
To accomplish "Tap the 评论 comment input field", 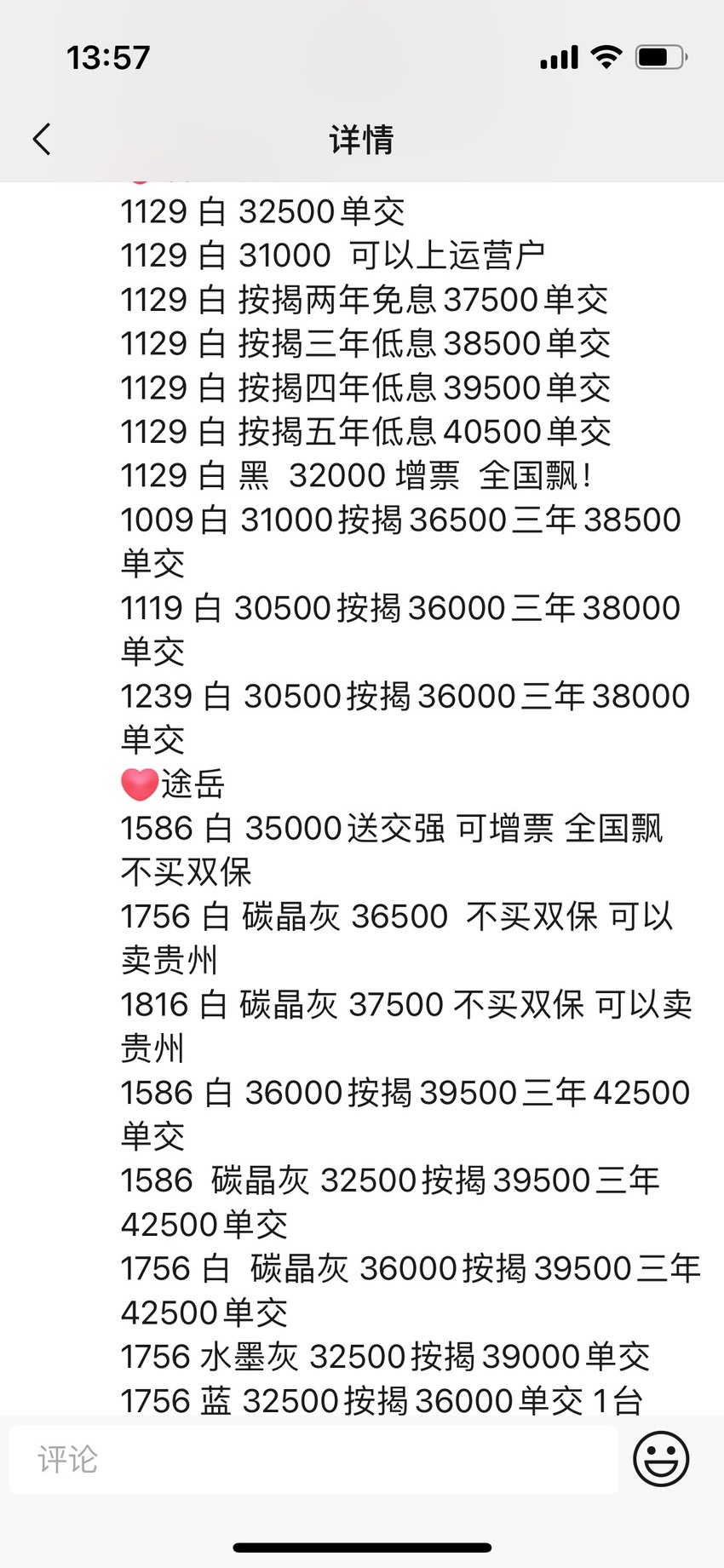I will coord(313,1459).
